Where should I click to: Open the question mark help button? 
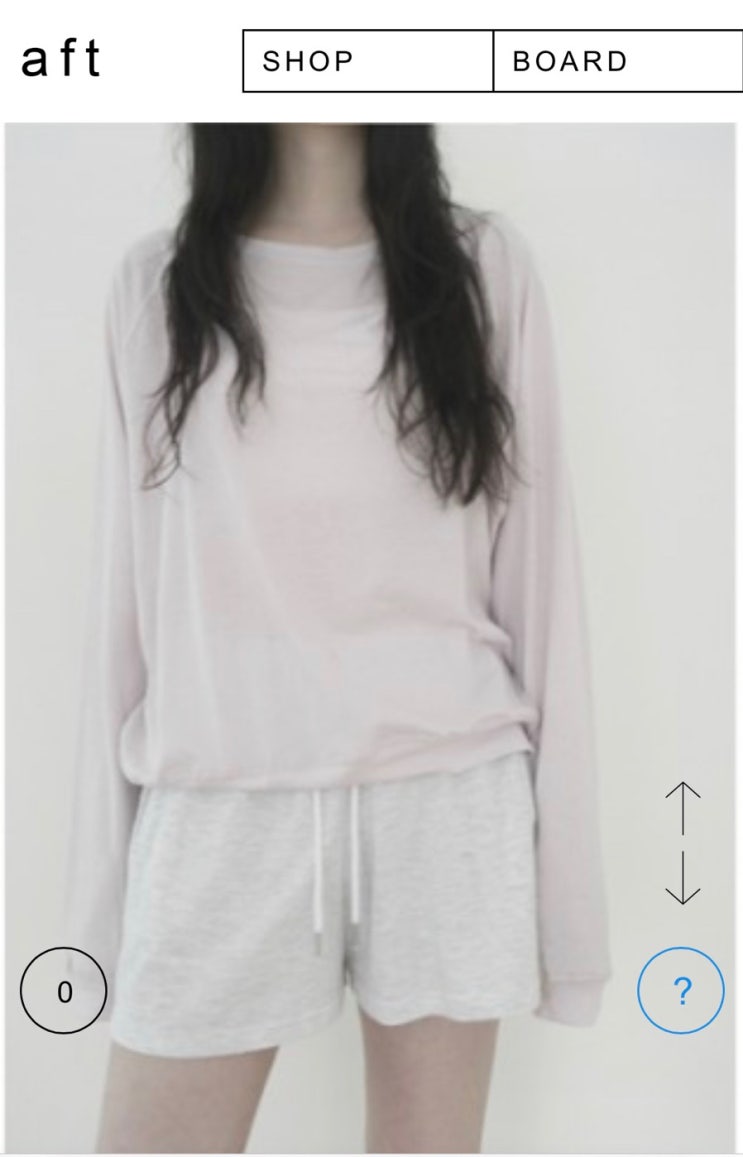coord(681,991)
